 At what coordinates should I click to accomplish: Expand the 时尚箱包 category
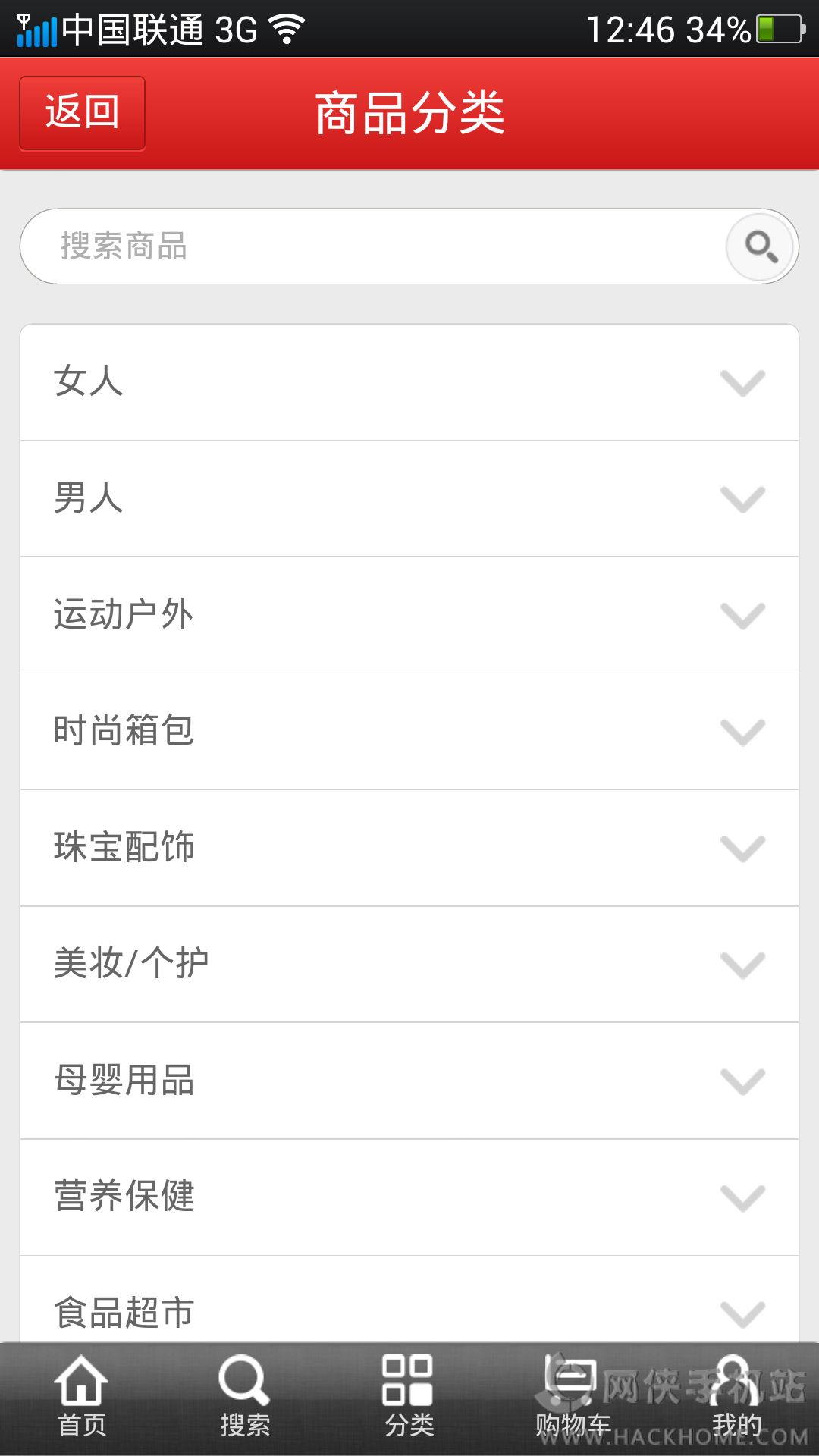[409, 732]
